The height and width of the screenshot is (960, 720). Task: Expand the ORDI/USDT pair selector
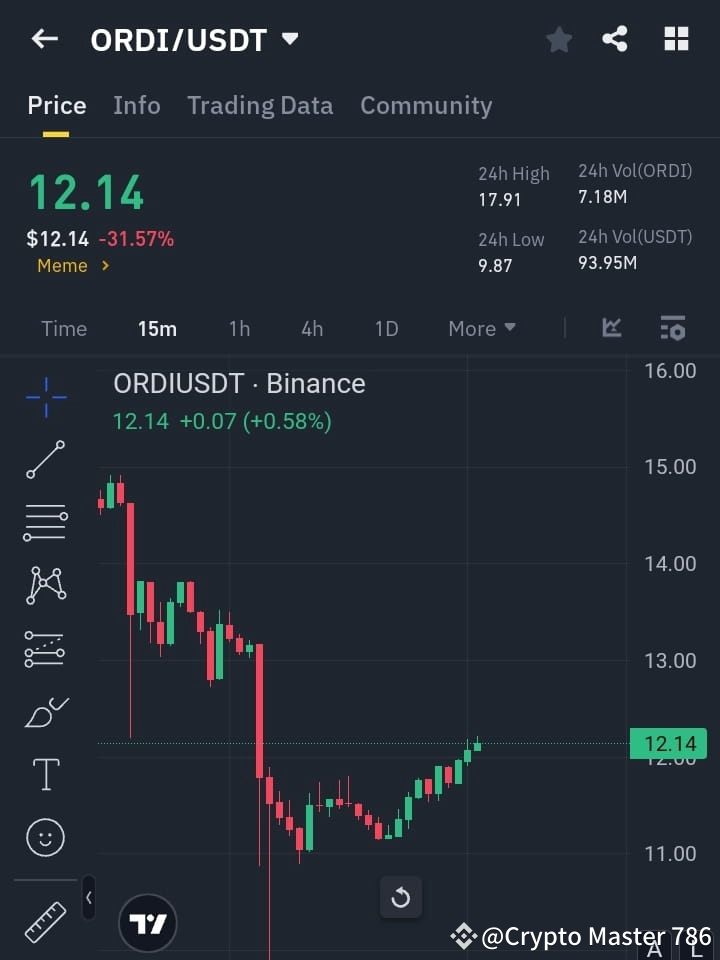click(x=289, y=39)
